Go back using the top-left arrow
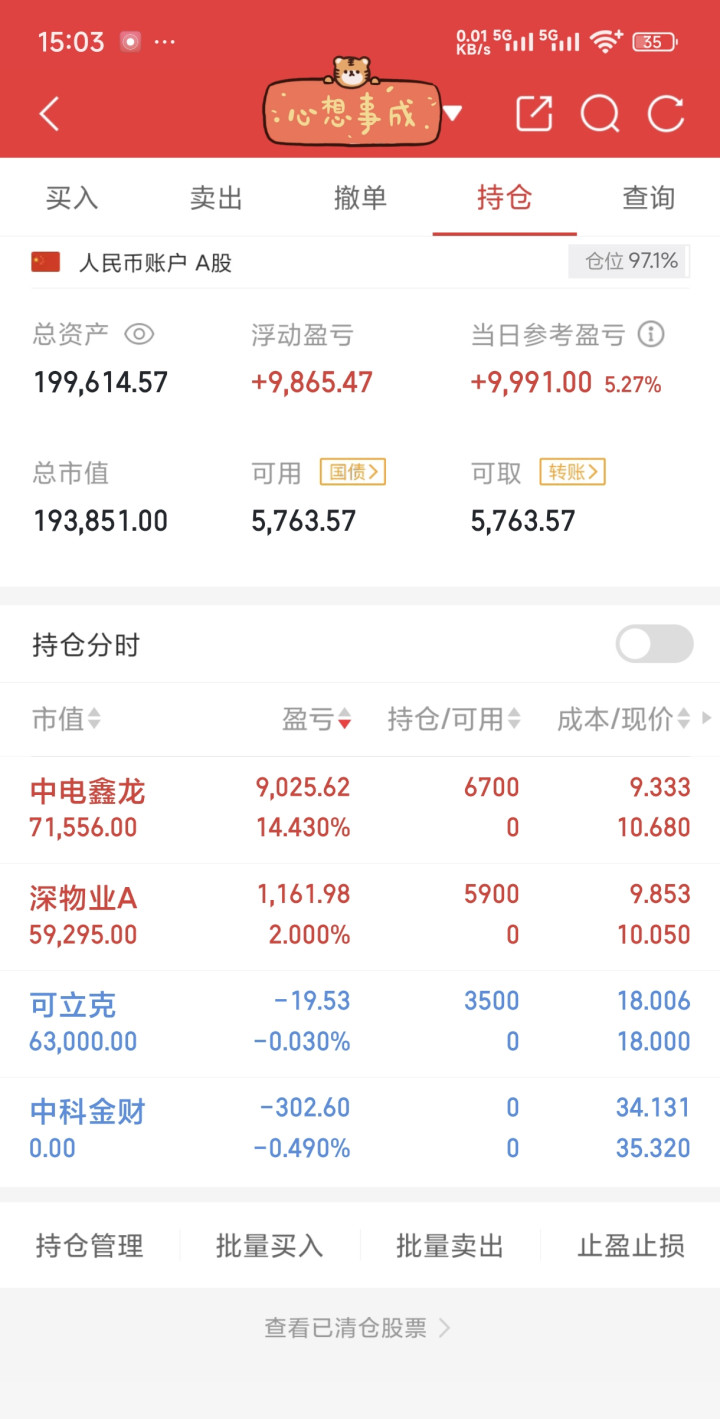The image size is (720, 1419). [49, 114]
